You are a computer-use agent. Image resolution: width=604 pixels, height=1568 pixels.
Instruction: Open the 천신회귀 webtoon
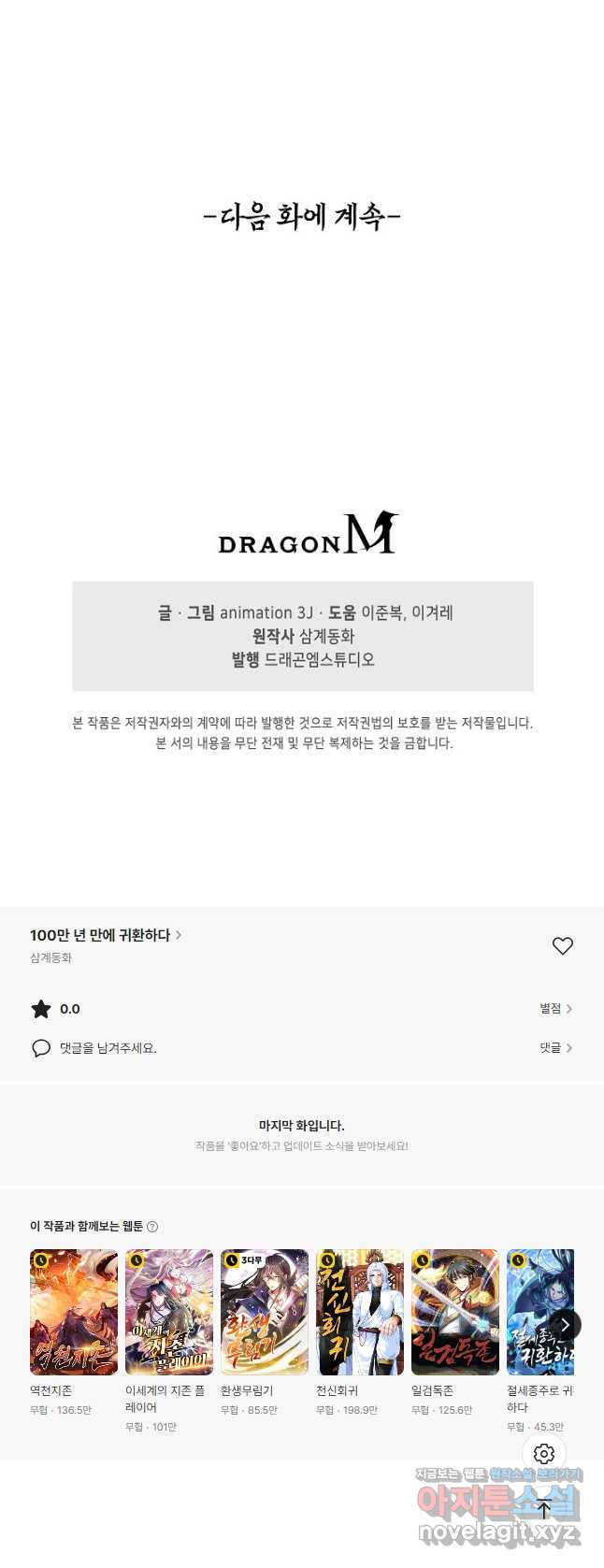tap(360, 1312)
